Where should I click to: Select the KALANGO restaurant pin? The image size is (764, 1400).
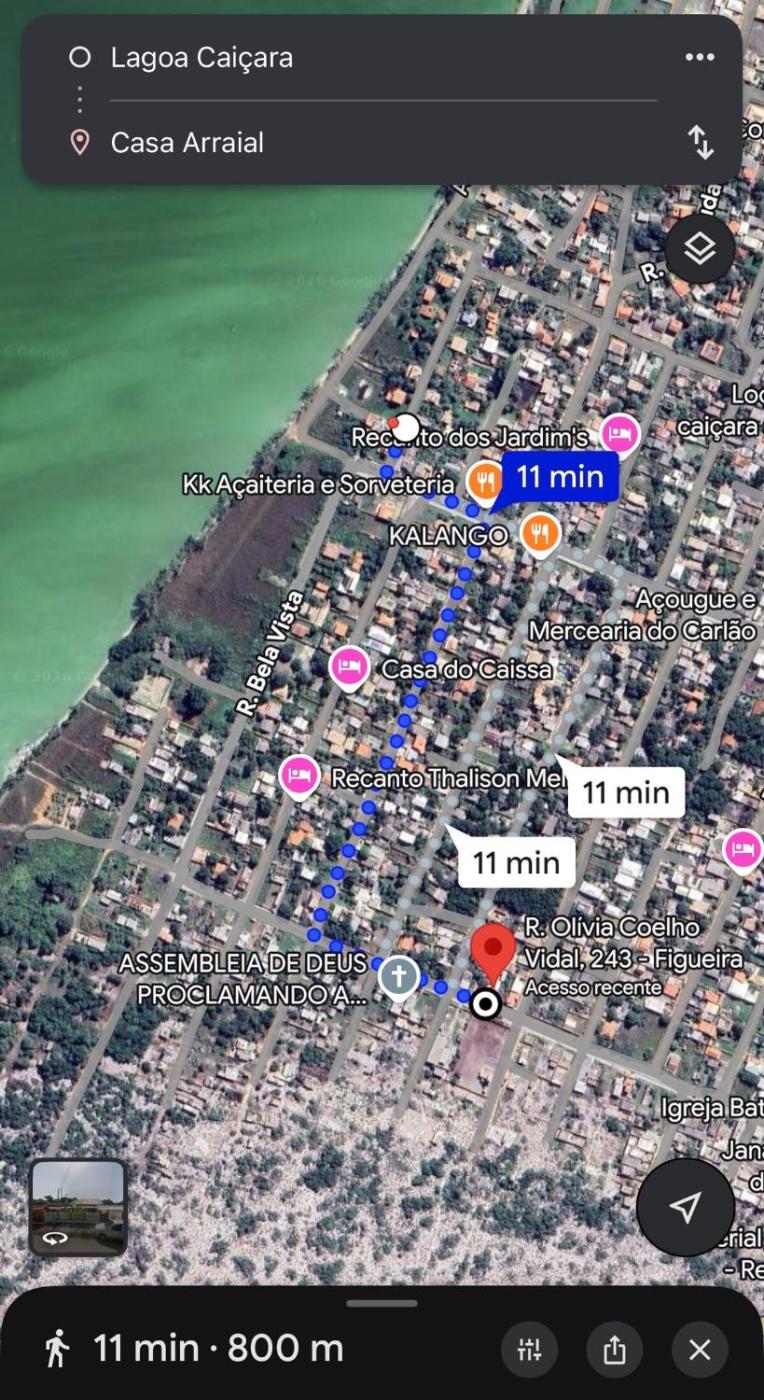(539, 533)
